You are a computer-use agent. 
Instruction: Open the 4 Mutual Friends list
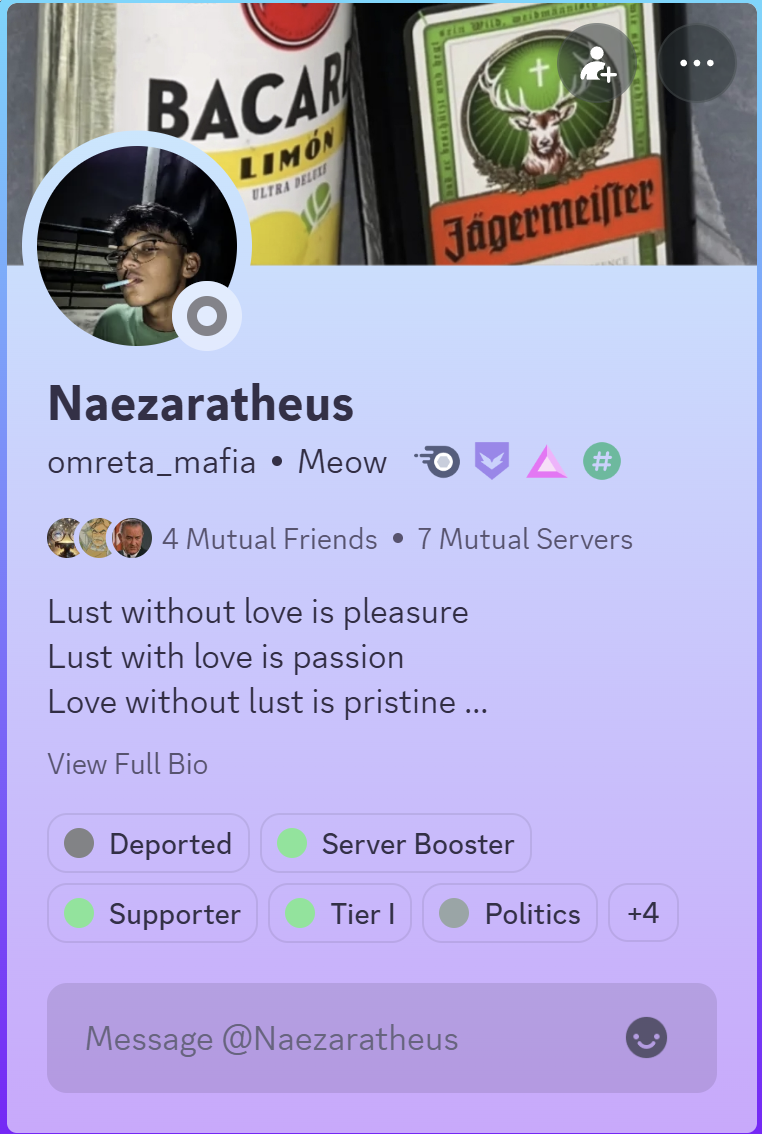click(269, 540)
